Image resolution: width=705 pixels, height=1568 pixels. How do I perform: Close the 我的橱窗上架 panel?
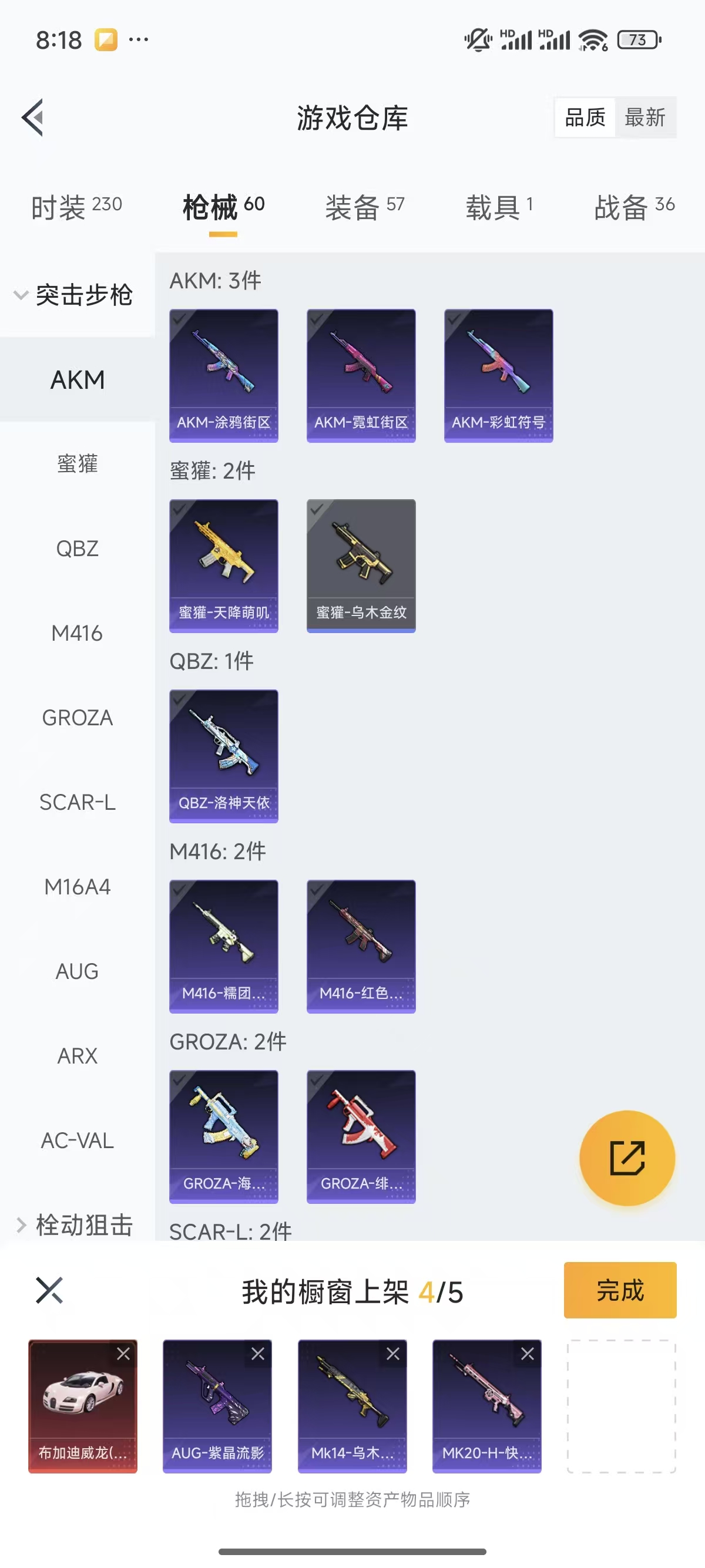(x=49, y=1290)
